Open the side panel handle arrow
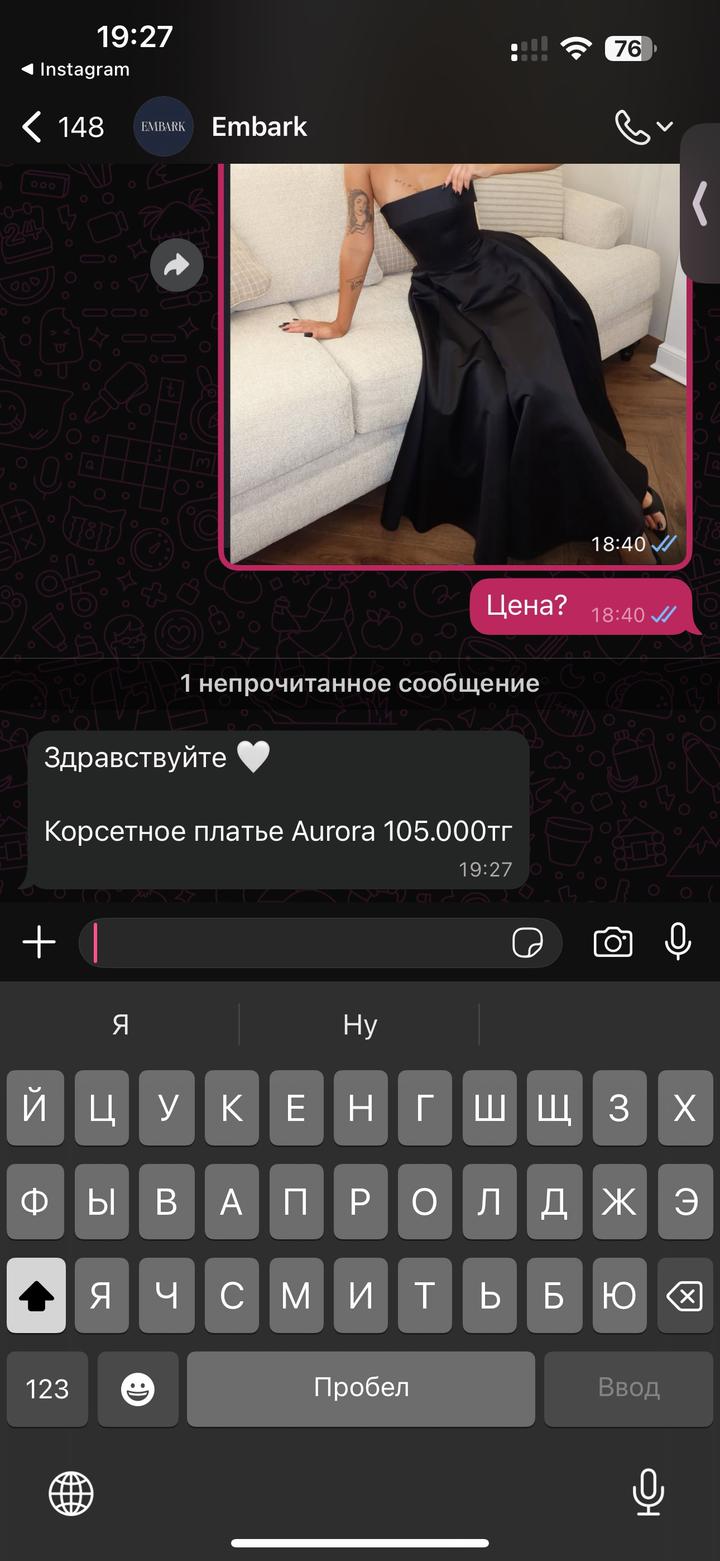 click(700, 204)
